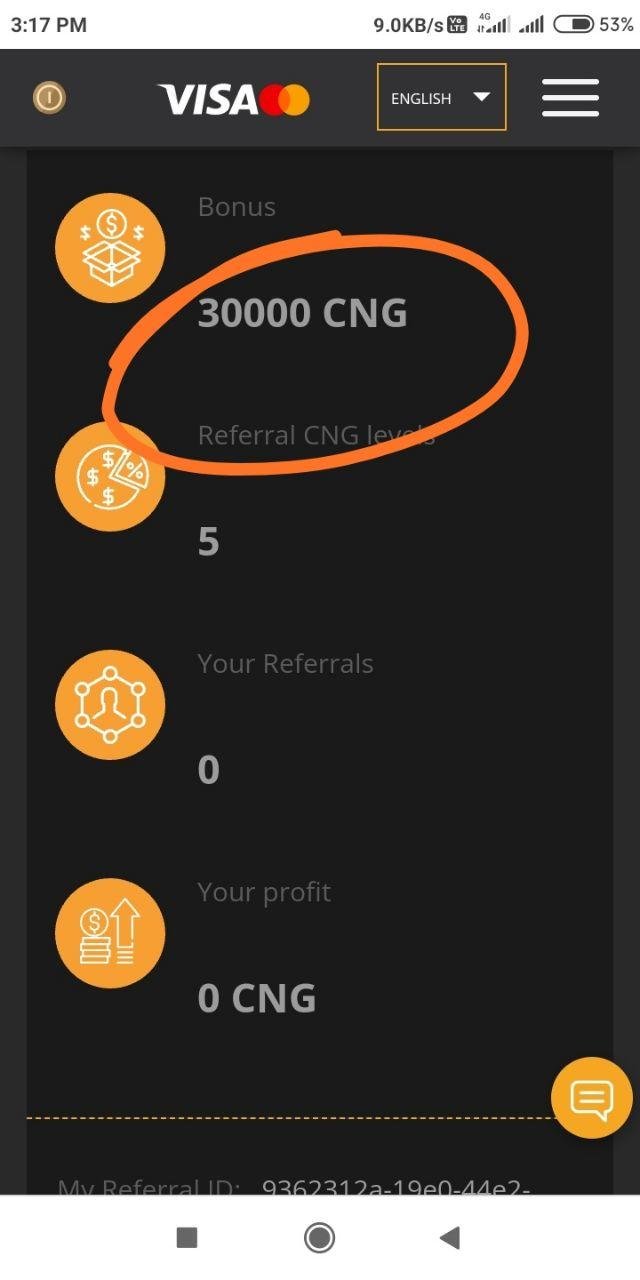
Task: Go to site home via VISA logo
Action: tap(234, 99)
